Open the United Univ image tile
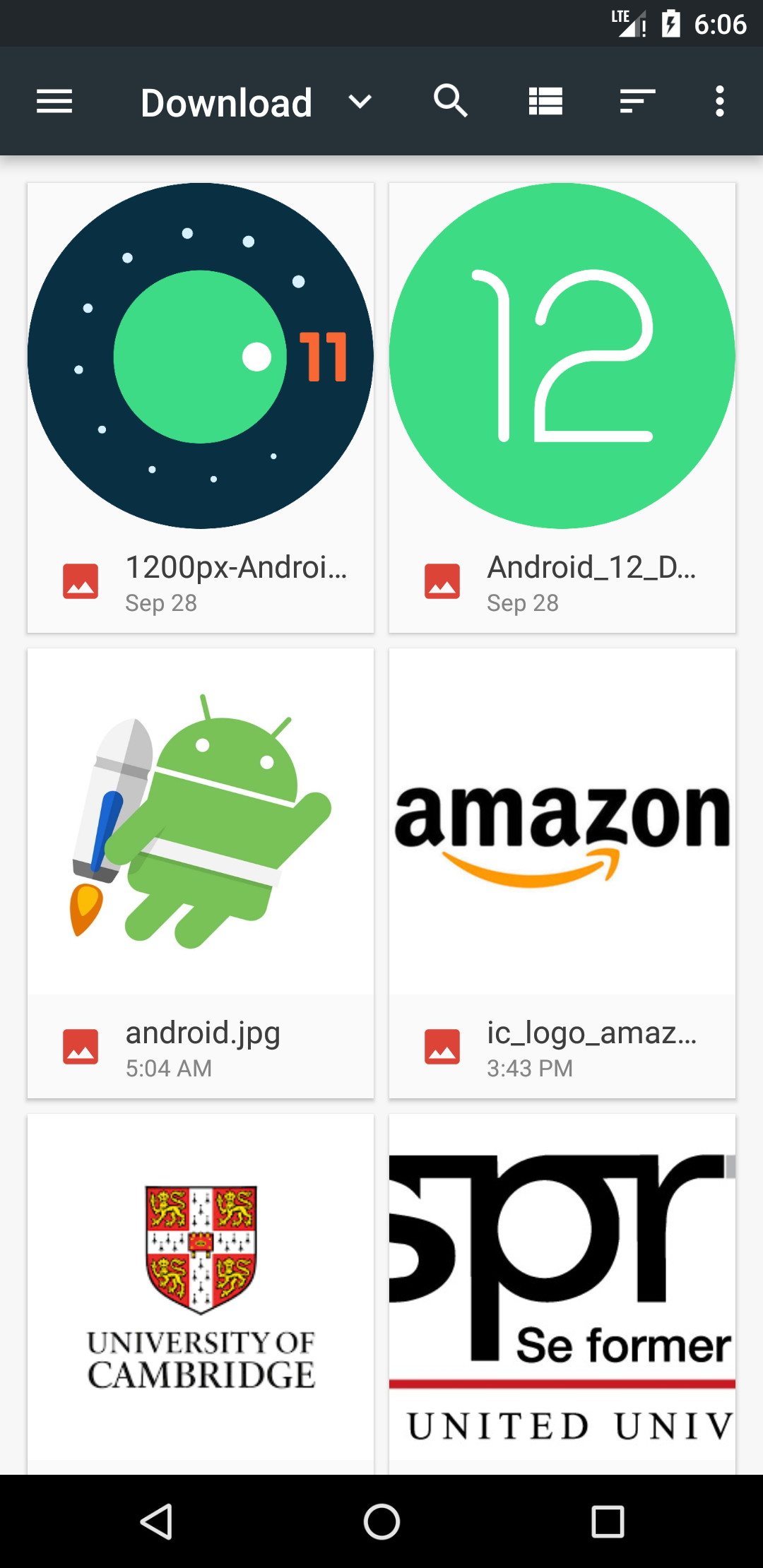This screenshot has width=763, height=1568. click(x=562, y=1293)
